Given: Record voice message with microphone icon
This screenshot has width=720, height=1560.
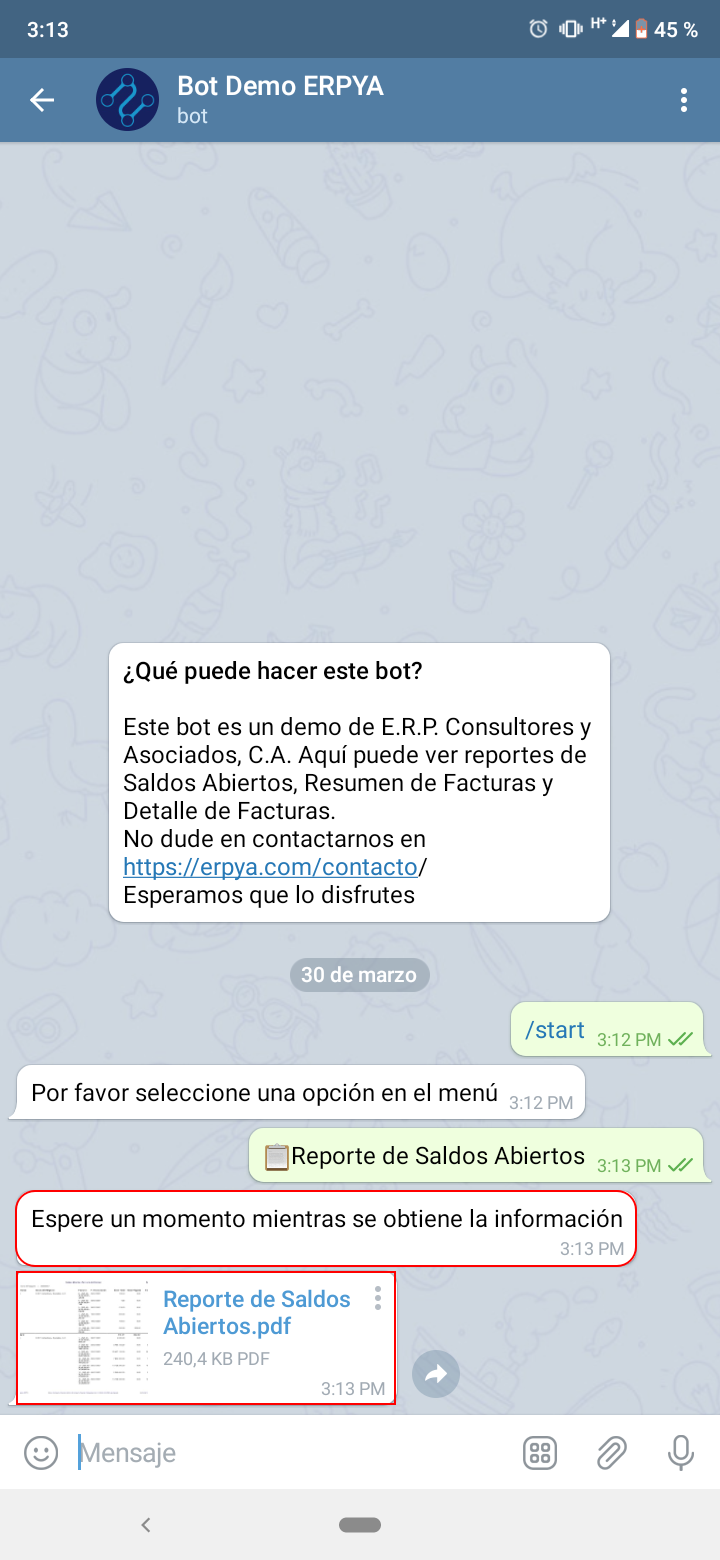Looking at the screenshot, I should (681, 1452).
